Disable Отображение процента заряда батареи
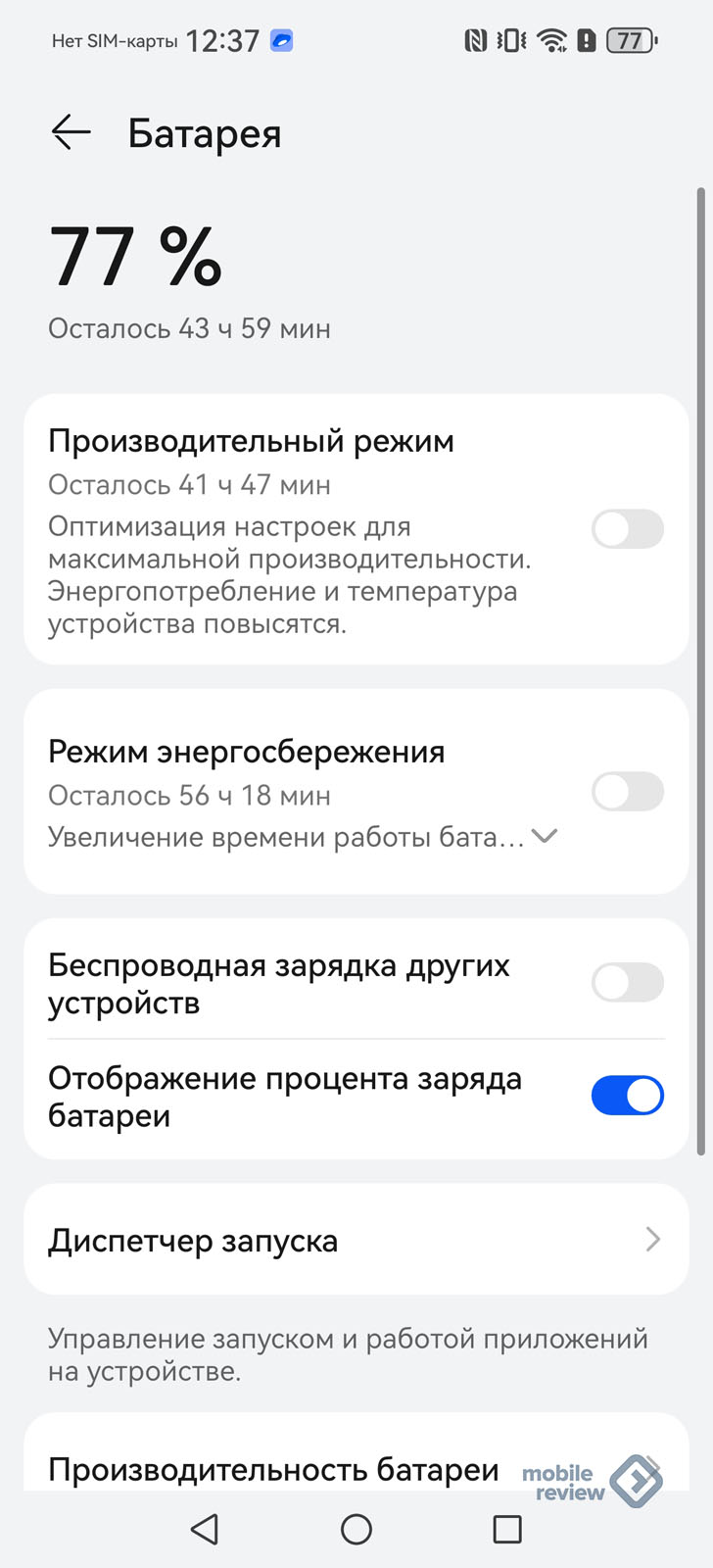Screen dimensions: 713x1568 click(x=628, y=1096)
